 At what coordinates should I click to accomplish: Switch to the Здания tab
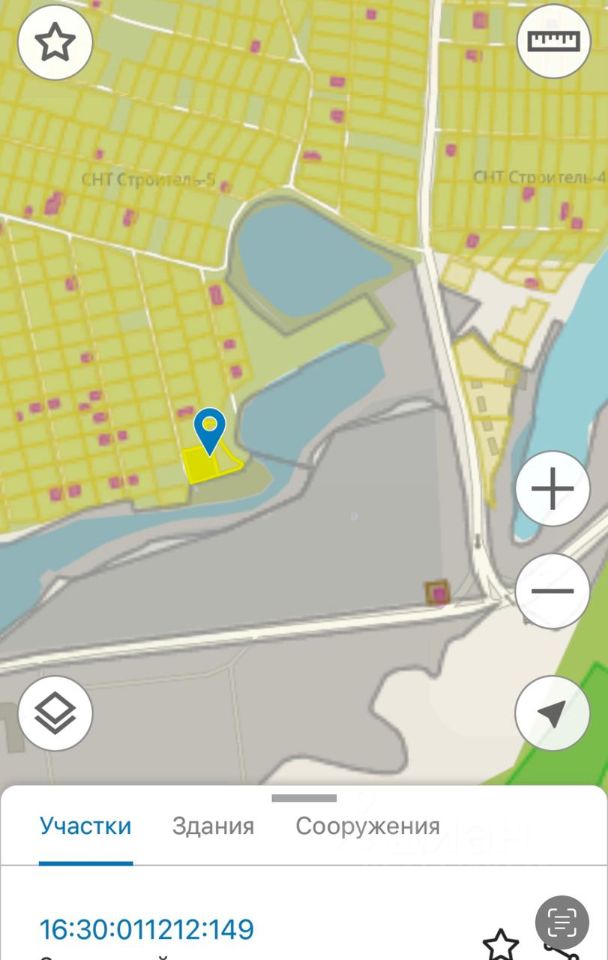213,826
